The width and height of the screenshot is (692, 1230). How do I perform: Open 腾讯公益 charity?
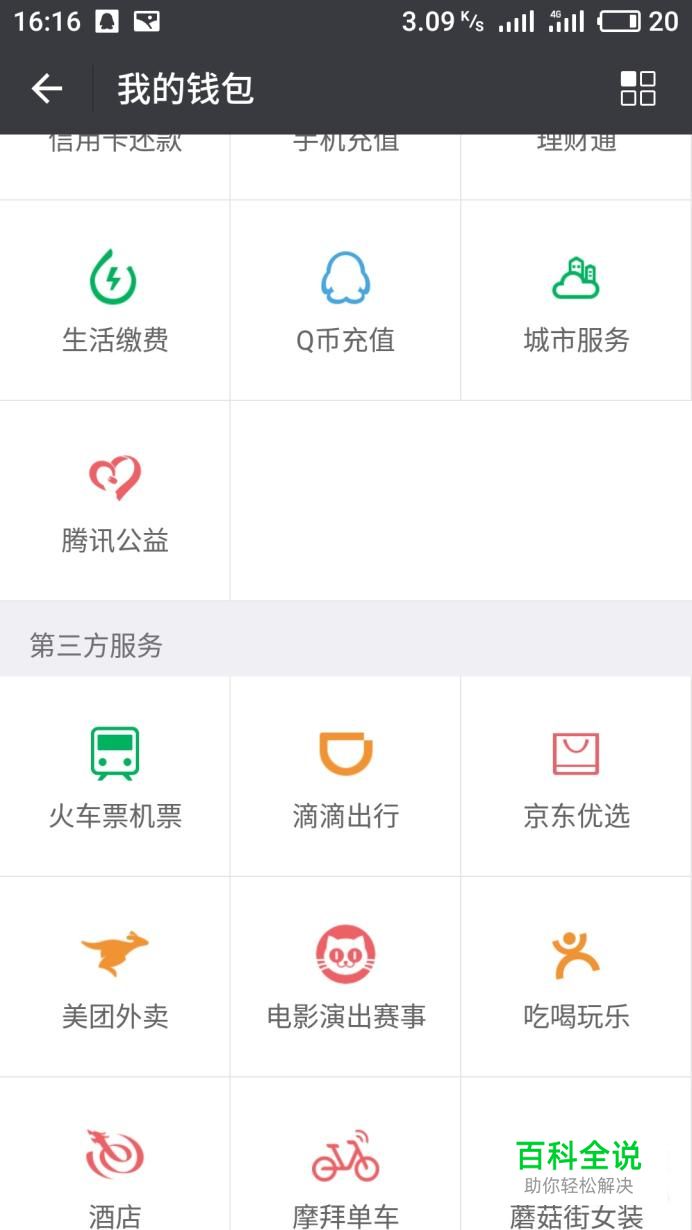[115, 501]
